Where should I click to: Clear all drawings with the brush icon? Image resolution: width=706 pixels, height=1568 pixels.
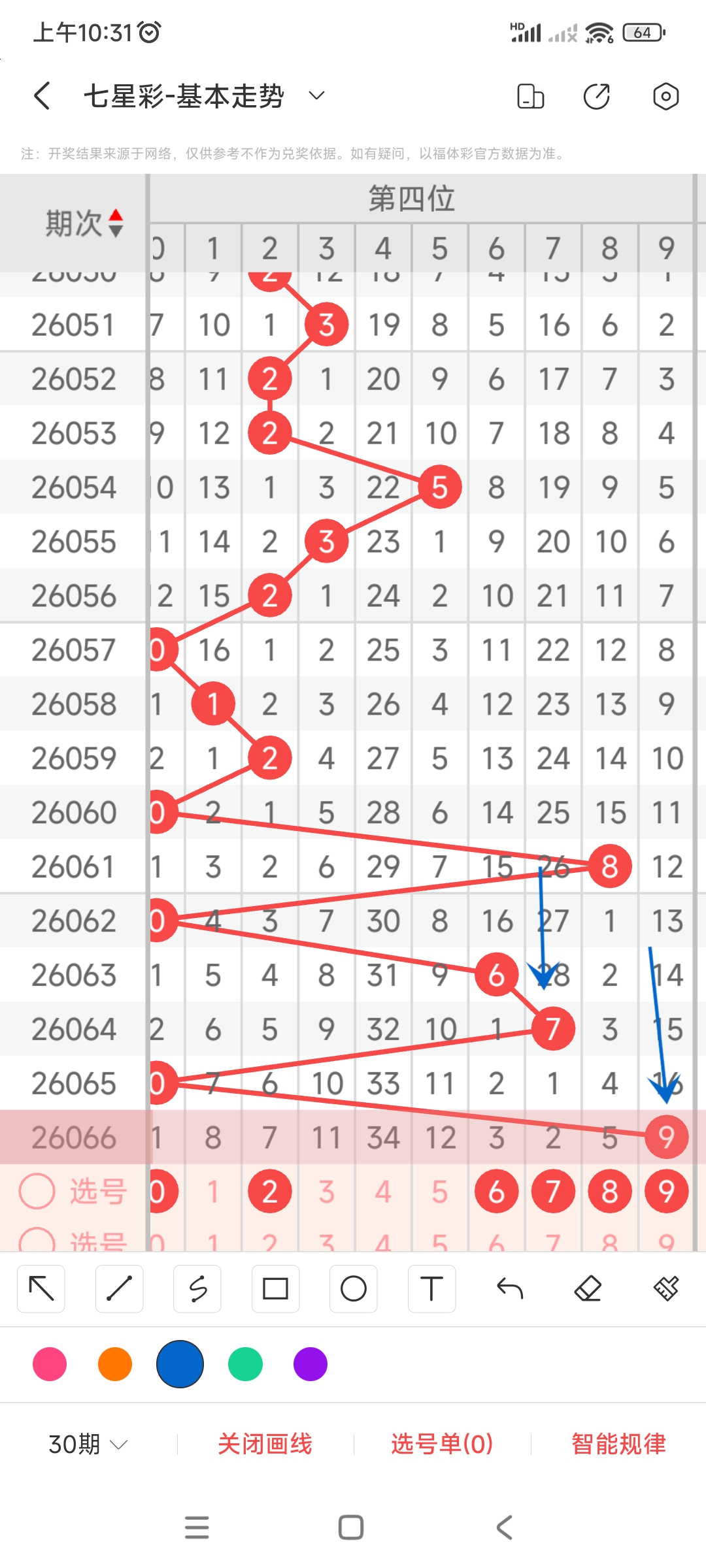click(666, 1288)
